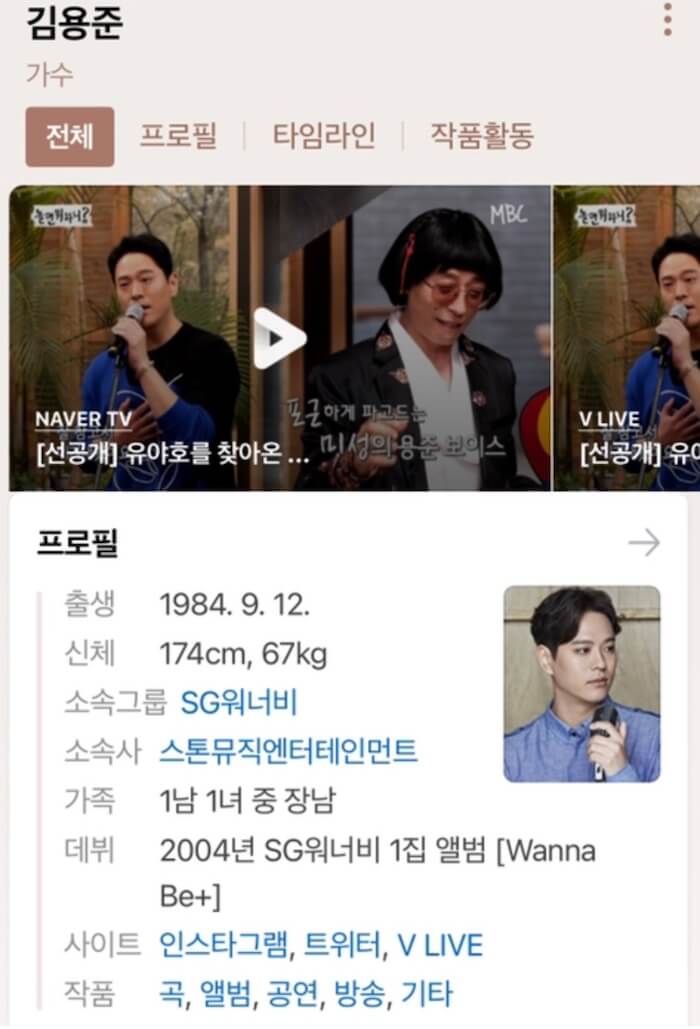Select the 전체 tab
Screen dimensions: 700x1029
70,136
